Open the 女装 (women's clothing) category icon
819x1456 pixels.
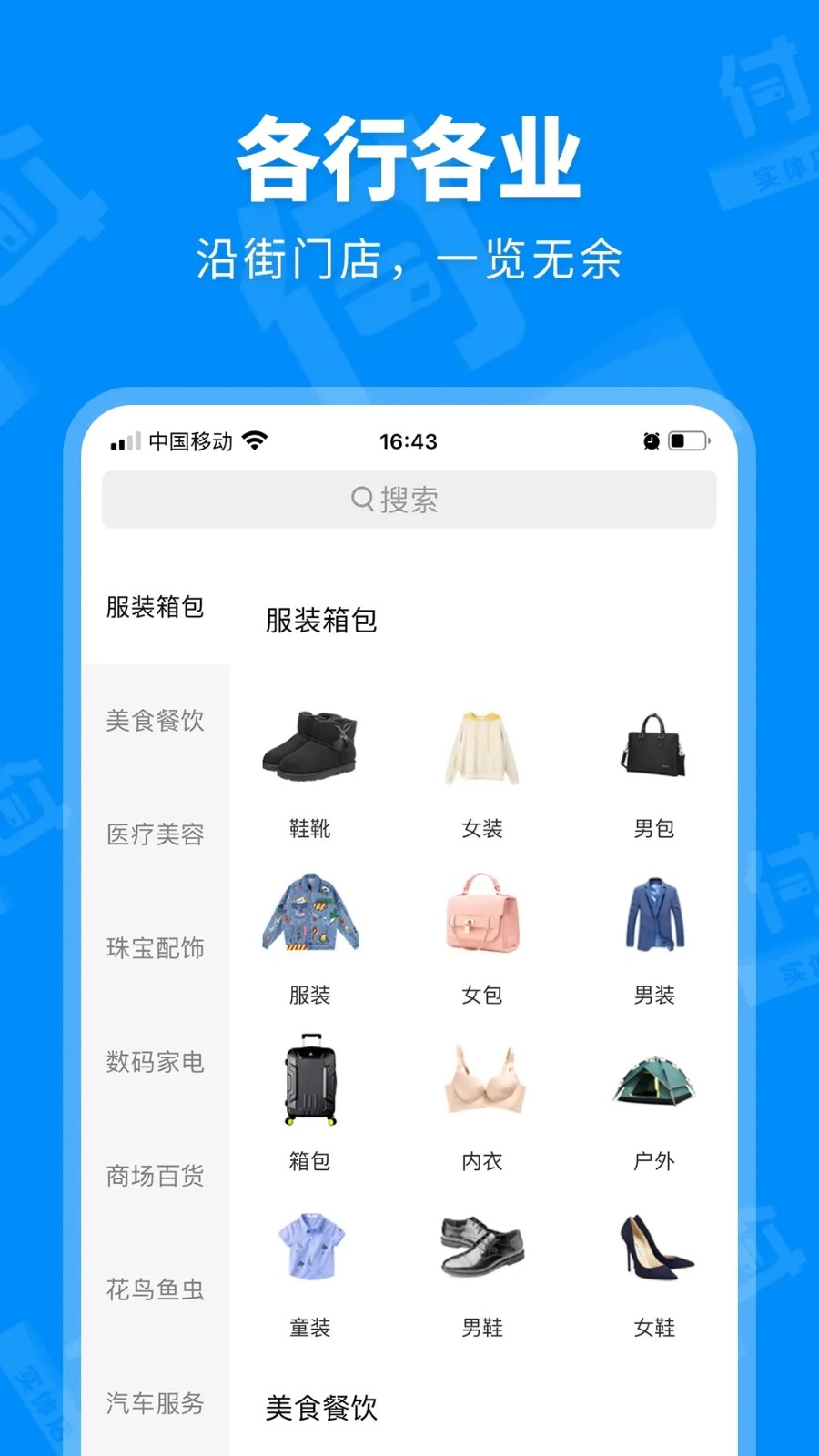click(481, 744)
